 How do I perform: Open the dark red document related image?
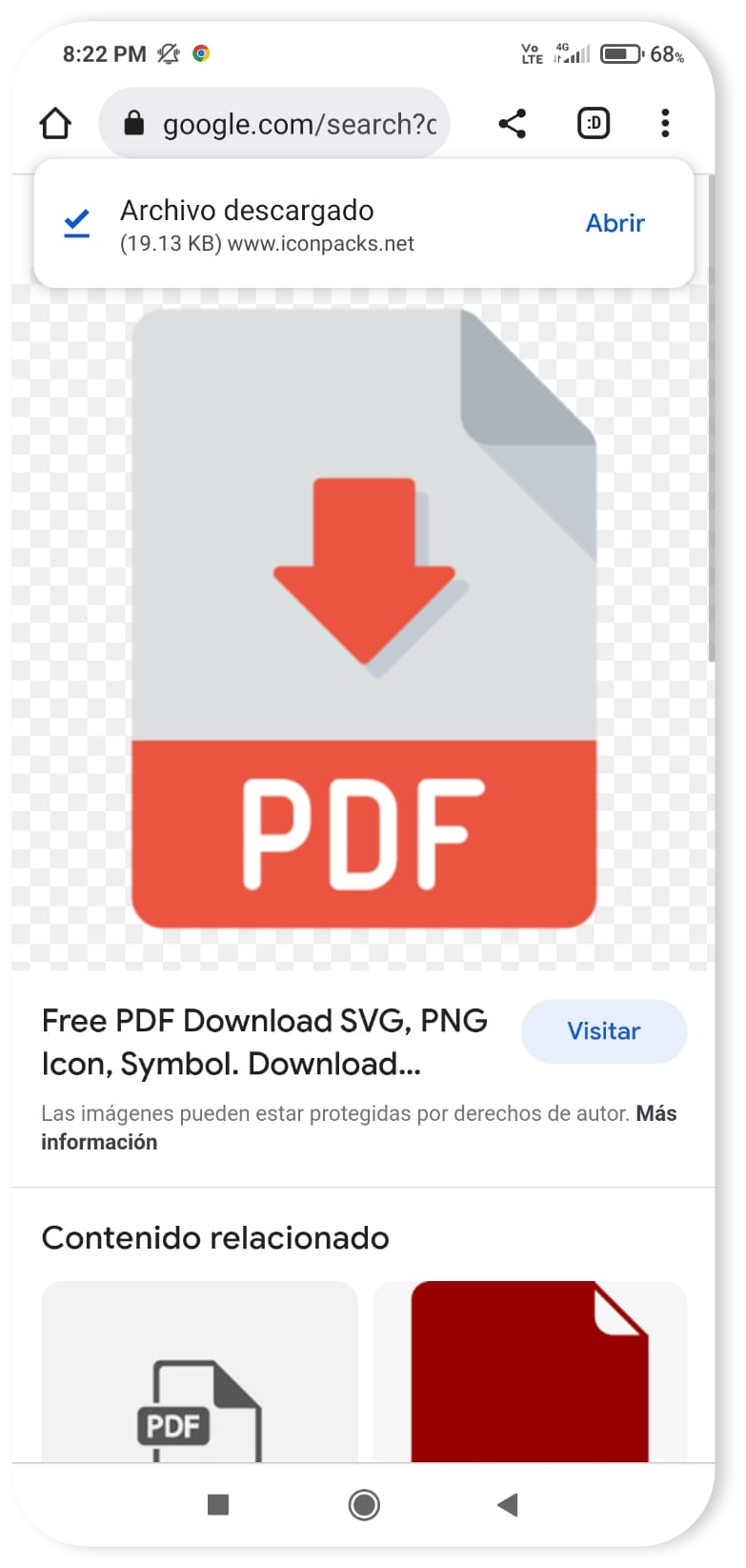[530, 1373]
